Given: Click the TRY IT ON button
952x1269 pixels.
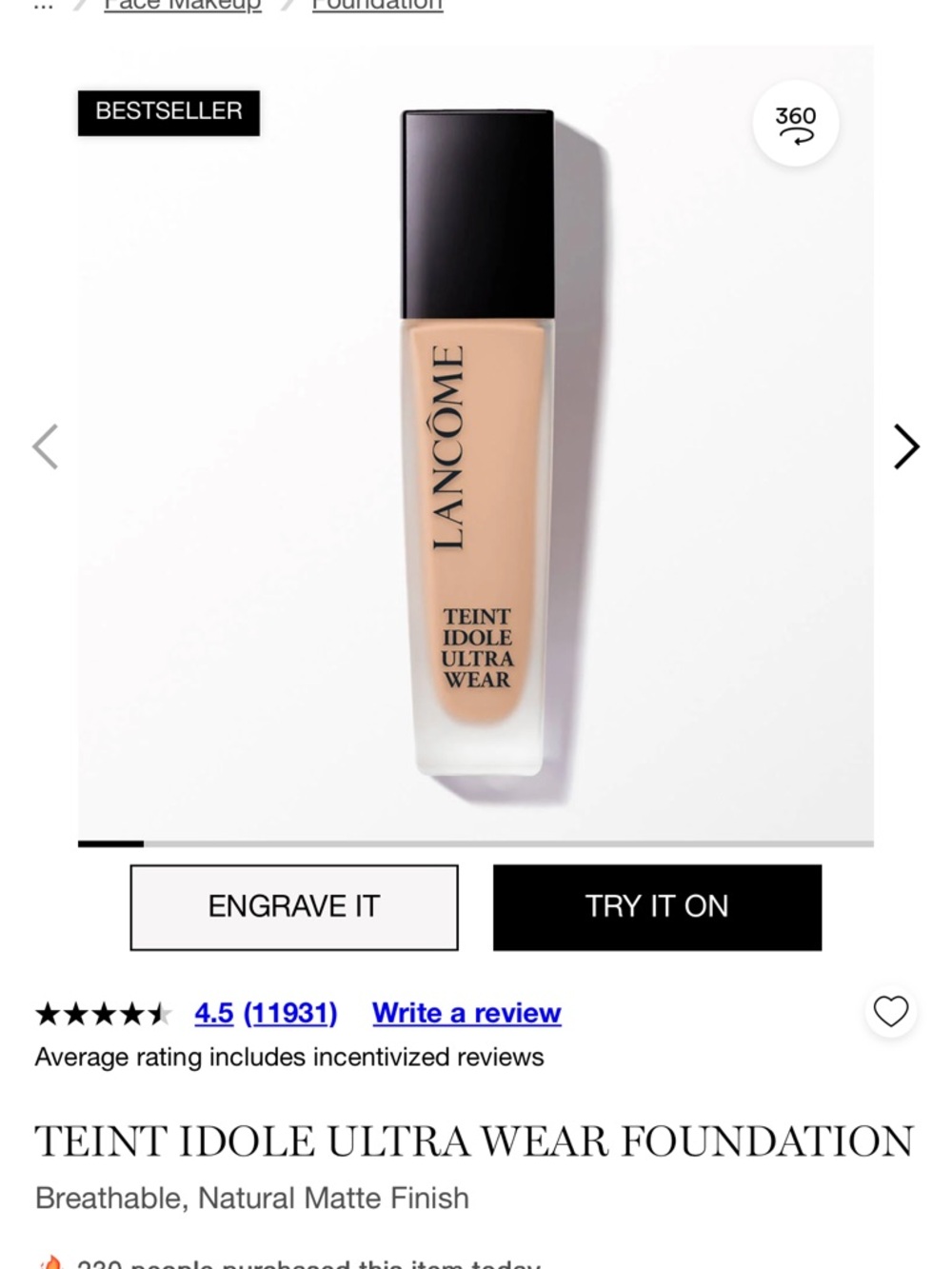Looking at the screenshot, I should [x=657, y=907].
